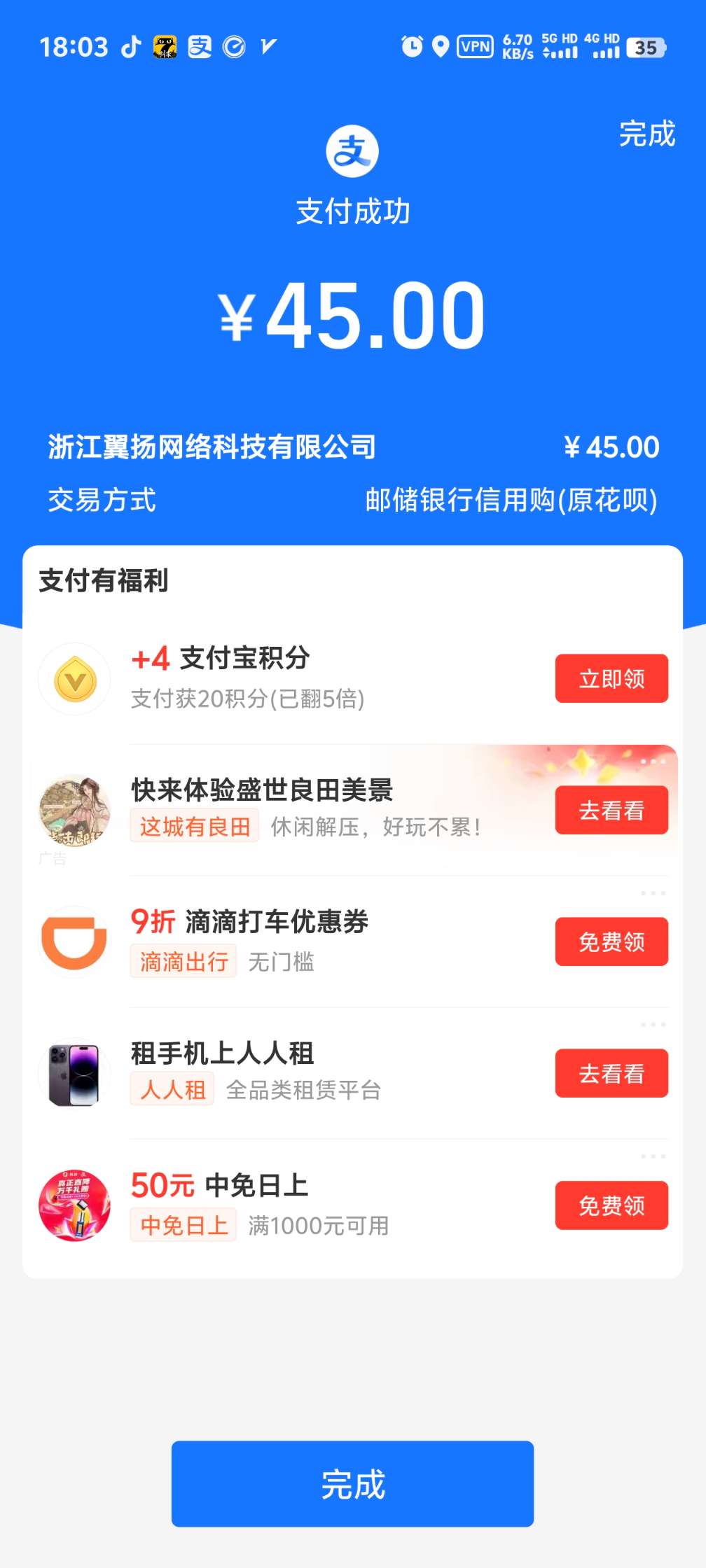Claim 50元 中免日上 coupon with 免费领
The height and width of the screenshot is (1568, 706).
click(611, 1205)
